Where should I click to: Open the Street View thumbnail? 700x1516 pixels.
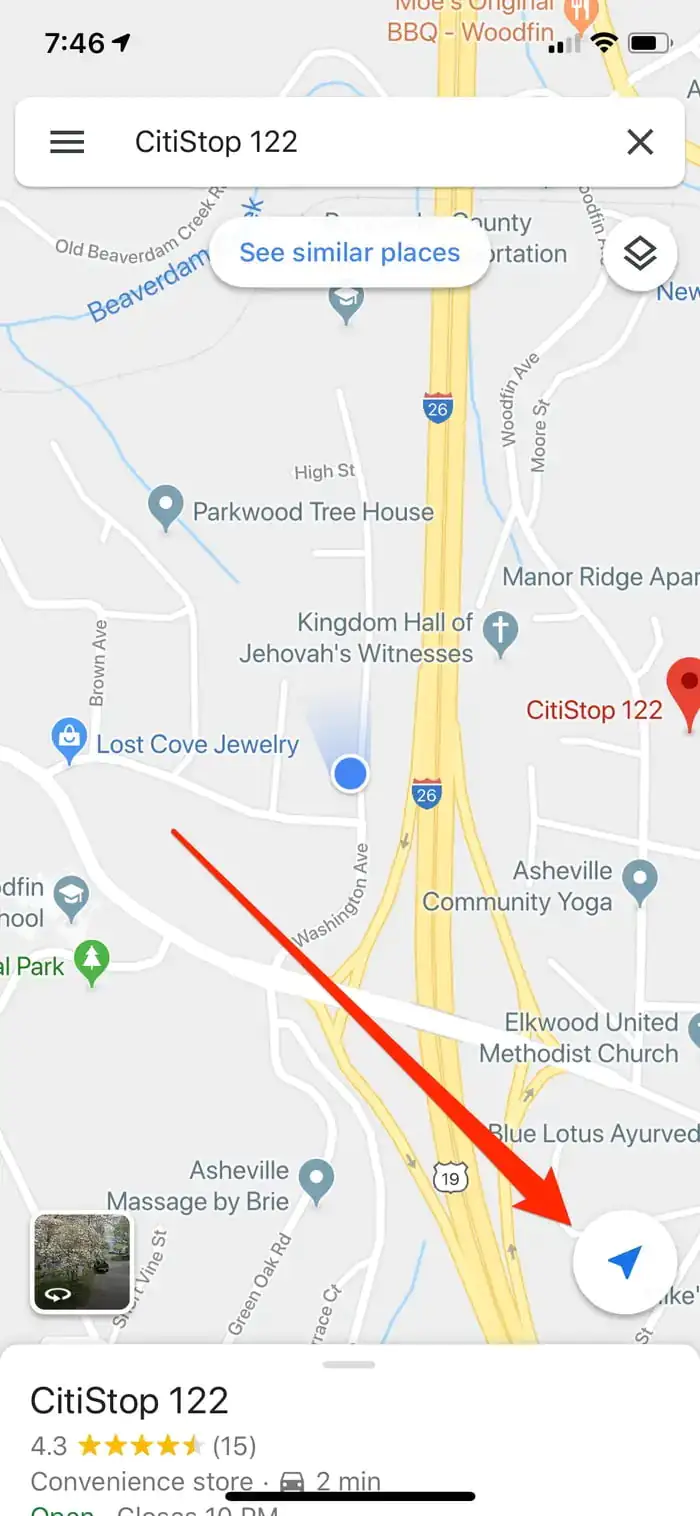pyautogui.click(x=82, y=1262)
